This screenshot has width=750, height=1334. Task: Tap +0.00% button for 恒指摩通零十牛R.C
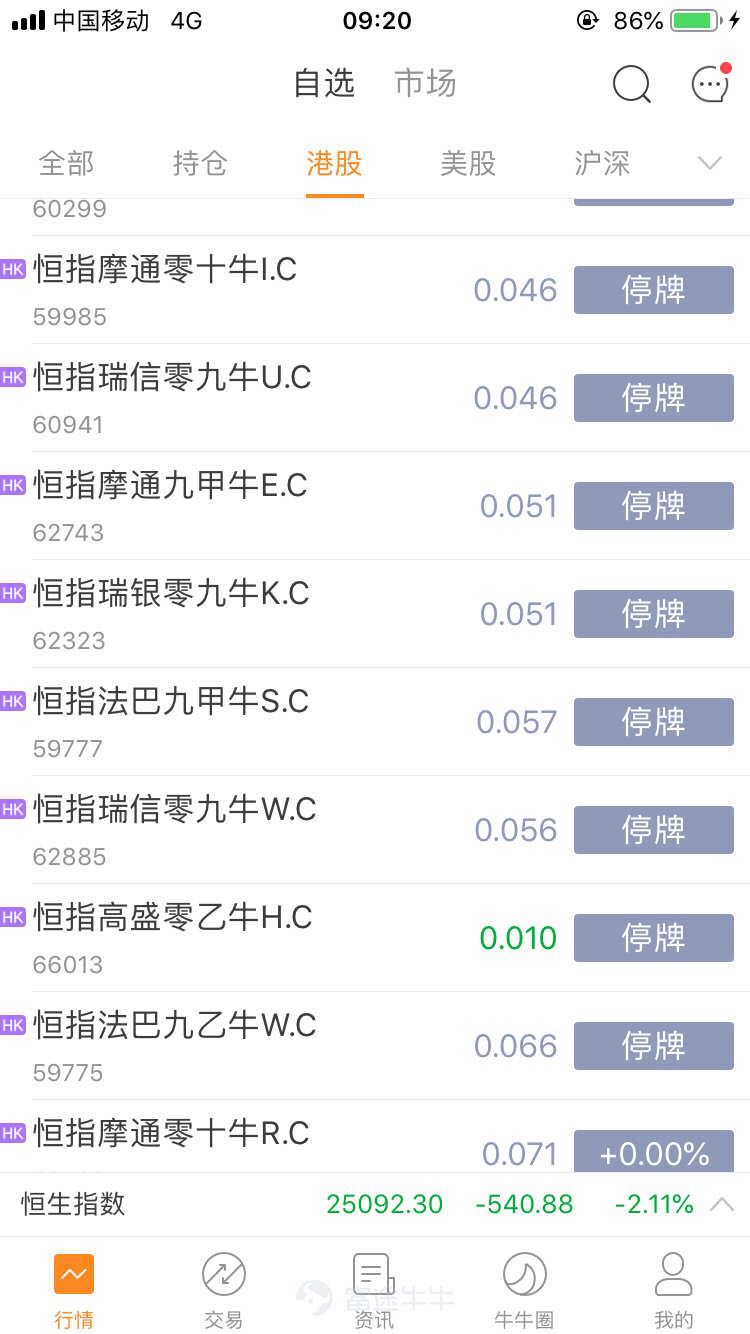[x=654, y=1152]
